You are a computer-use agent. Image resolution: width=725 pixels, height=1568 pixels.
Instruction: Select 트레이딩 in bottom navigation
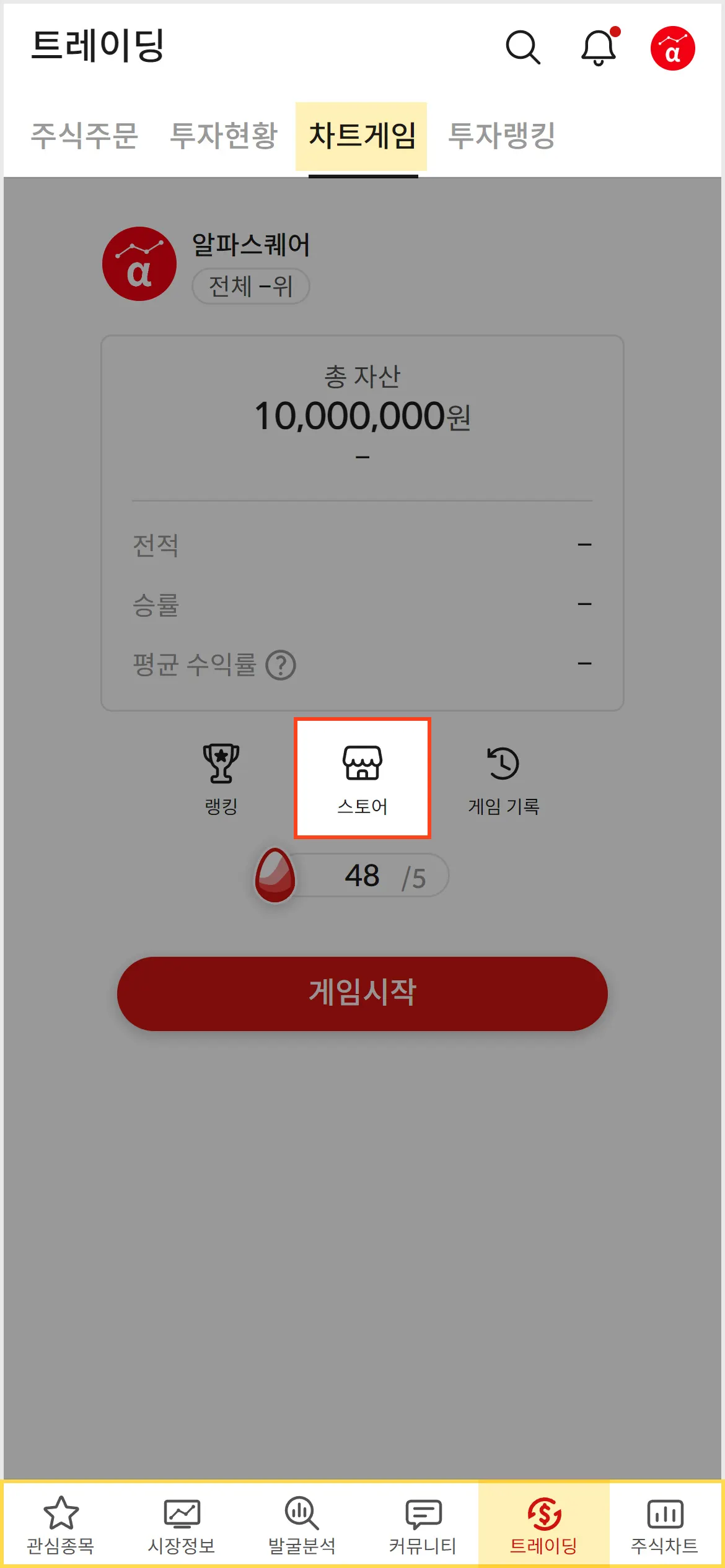coord(543,1525)
